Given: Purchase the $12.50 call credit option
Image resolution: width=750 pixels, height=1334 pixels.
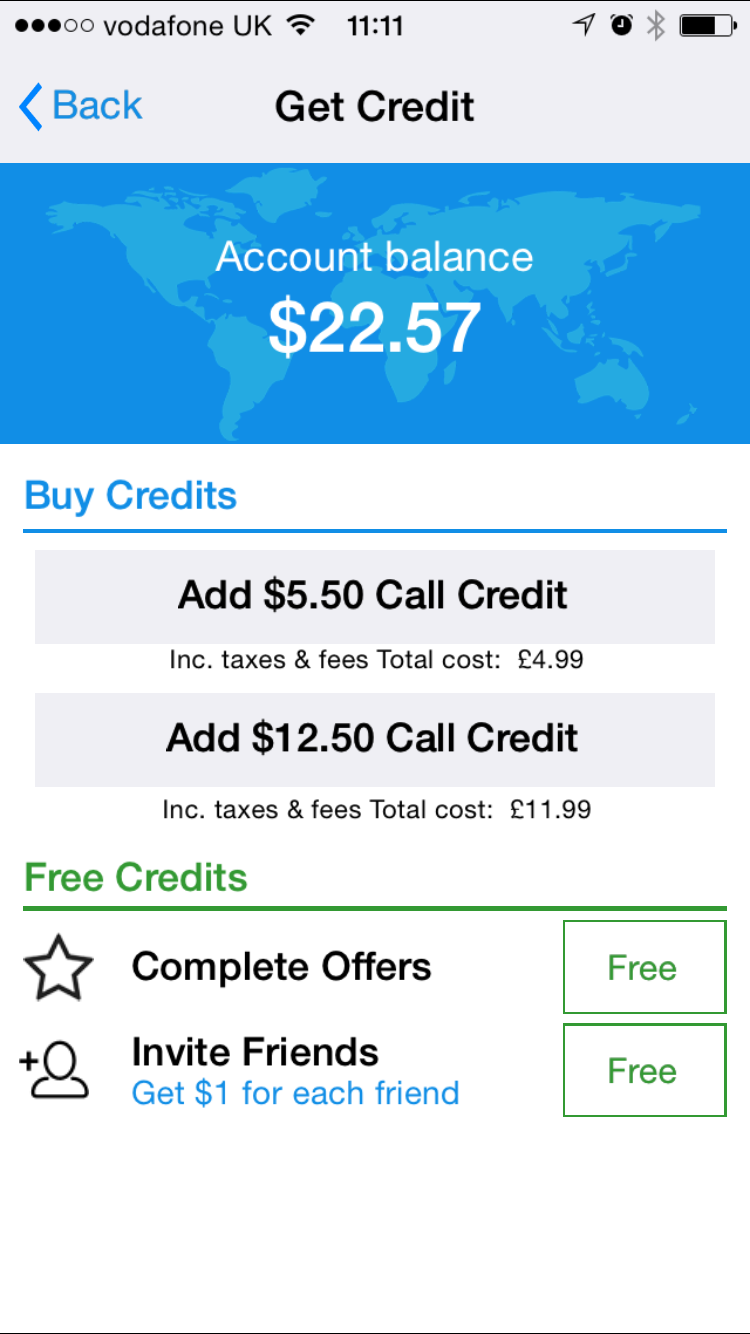Looking at the screenshot, I should (374, 739).
